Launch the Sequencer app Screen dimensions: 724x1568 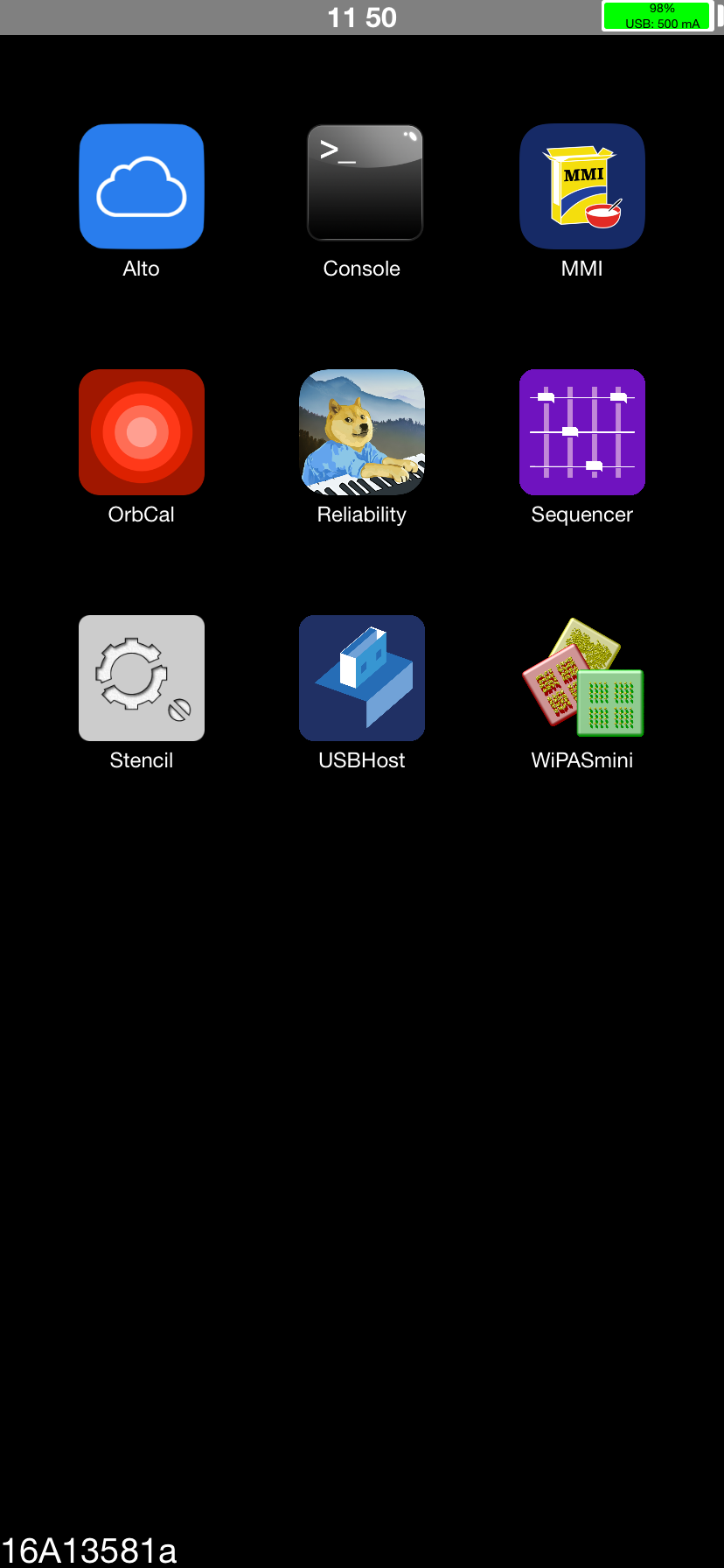[x=582, y=432]
